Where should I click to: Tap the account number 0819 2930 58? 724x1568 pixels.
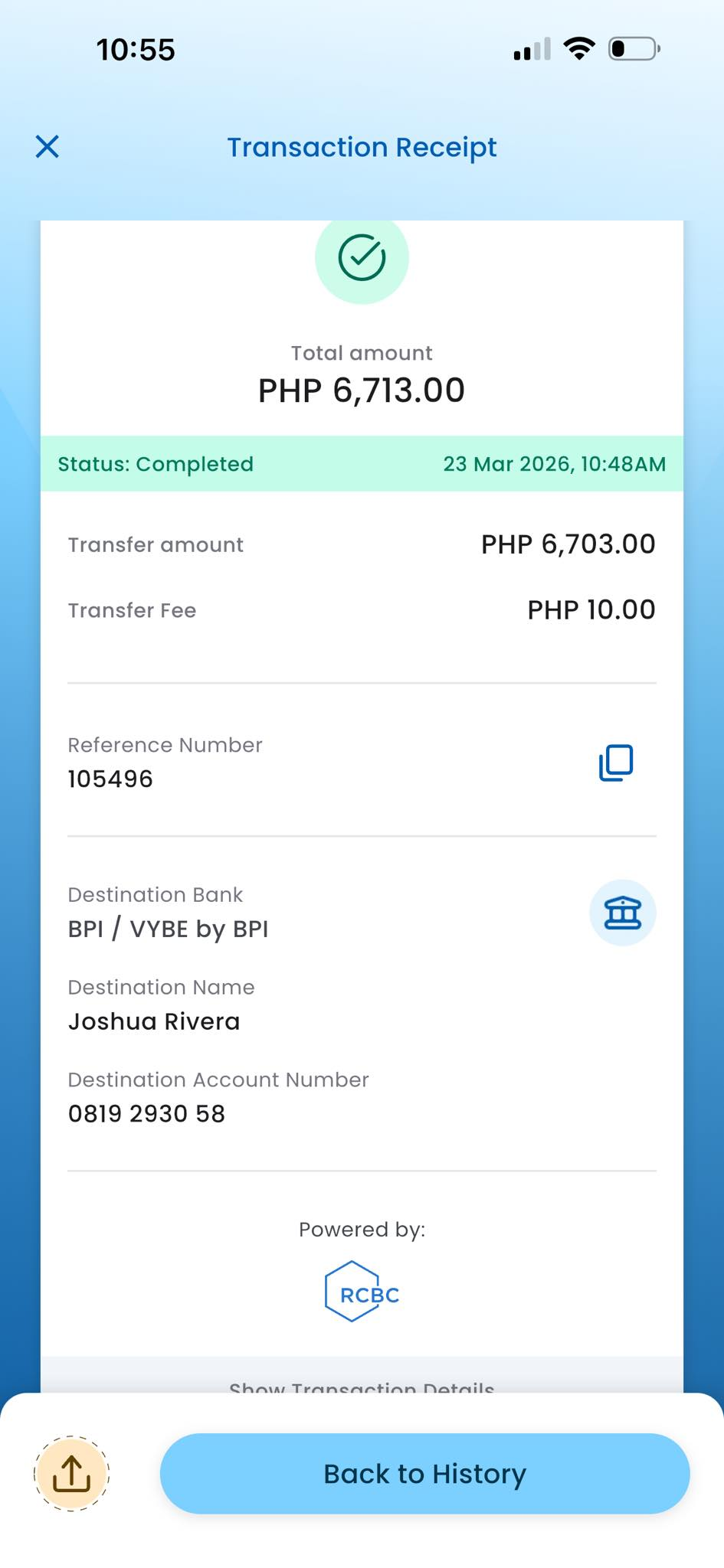point(146,1114)
